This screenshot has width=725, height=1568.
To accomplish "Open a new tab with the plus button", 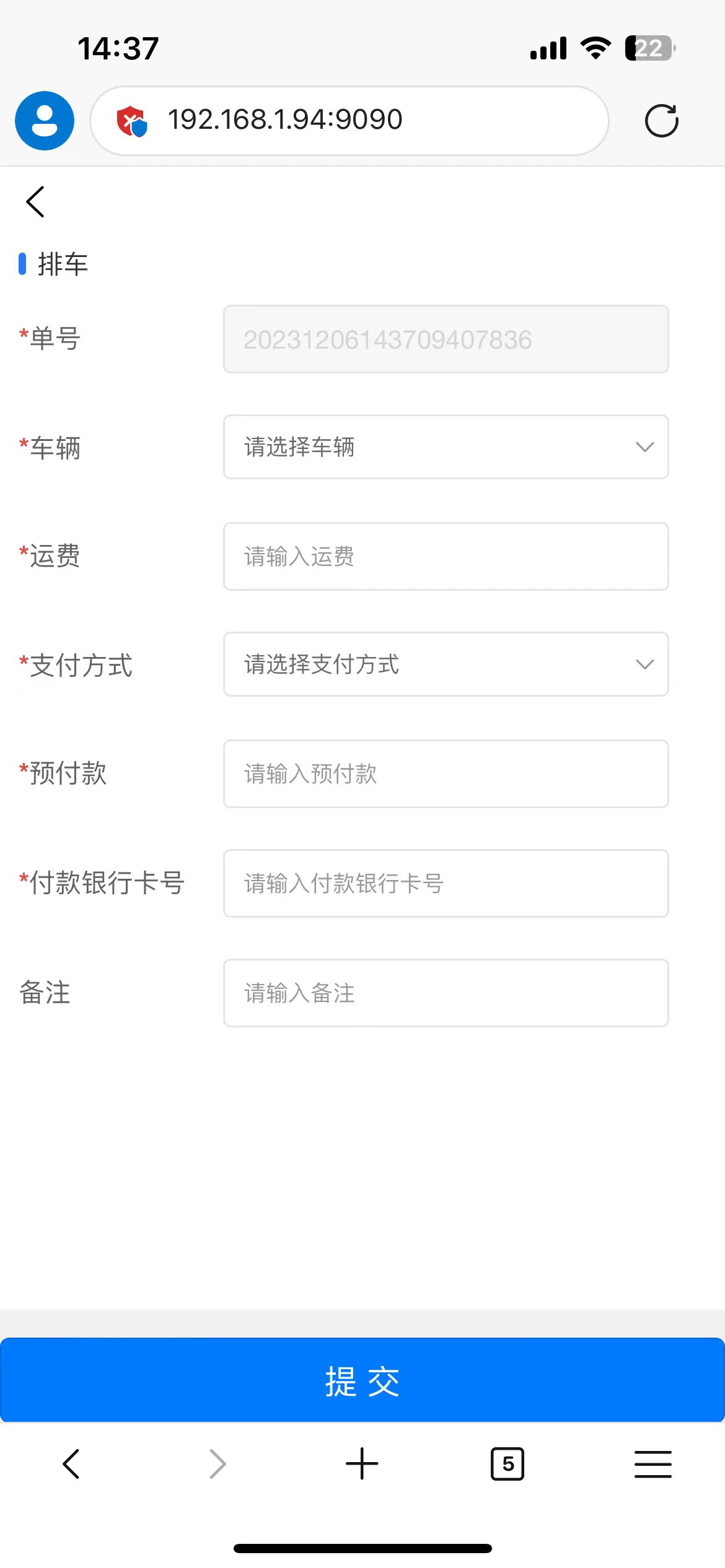I will click(362, 1464).
